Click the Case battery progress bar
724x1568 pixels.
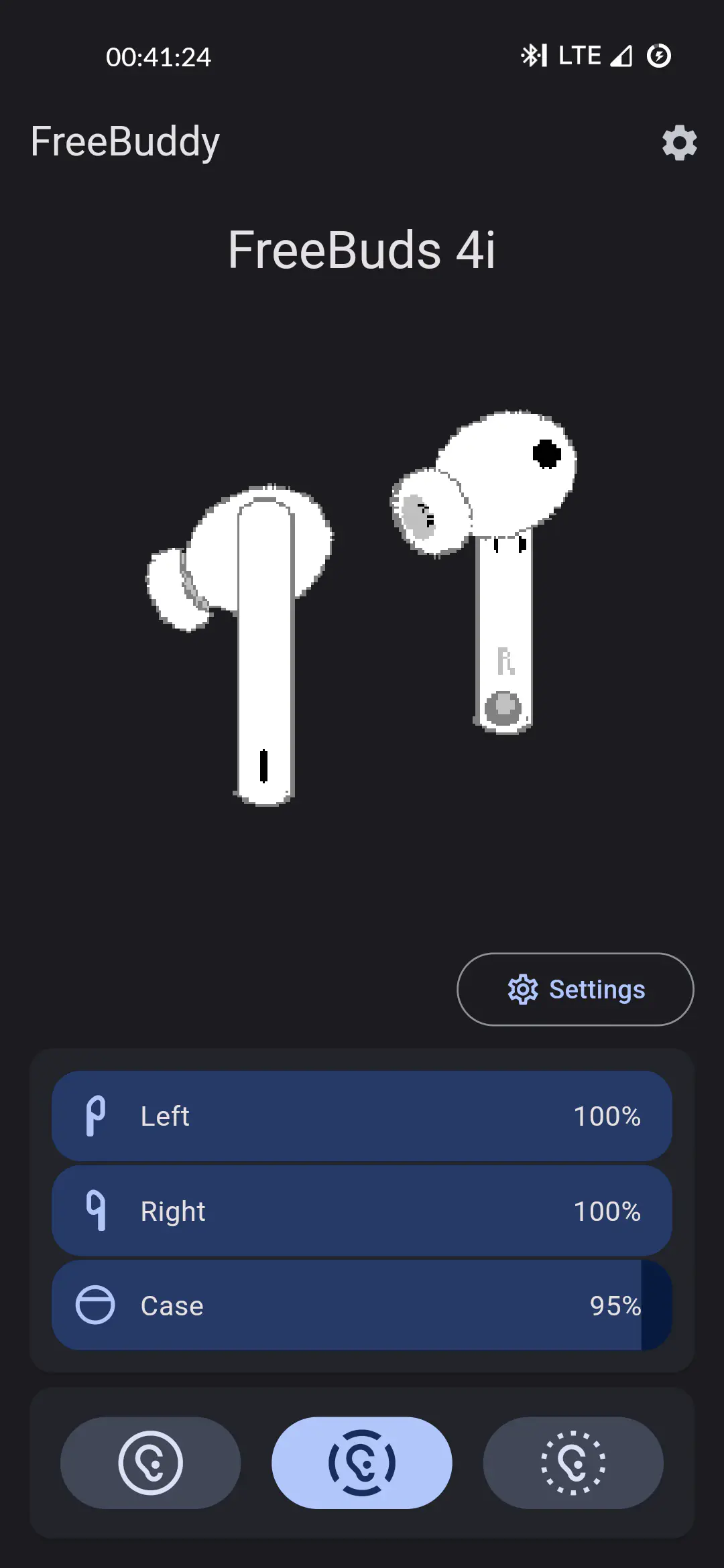[x=361, y=1305]
